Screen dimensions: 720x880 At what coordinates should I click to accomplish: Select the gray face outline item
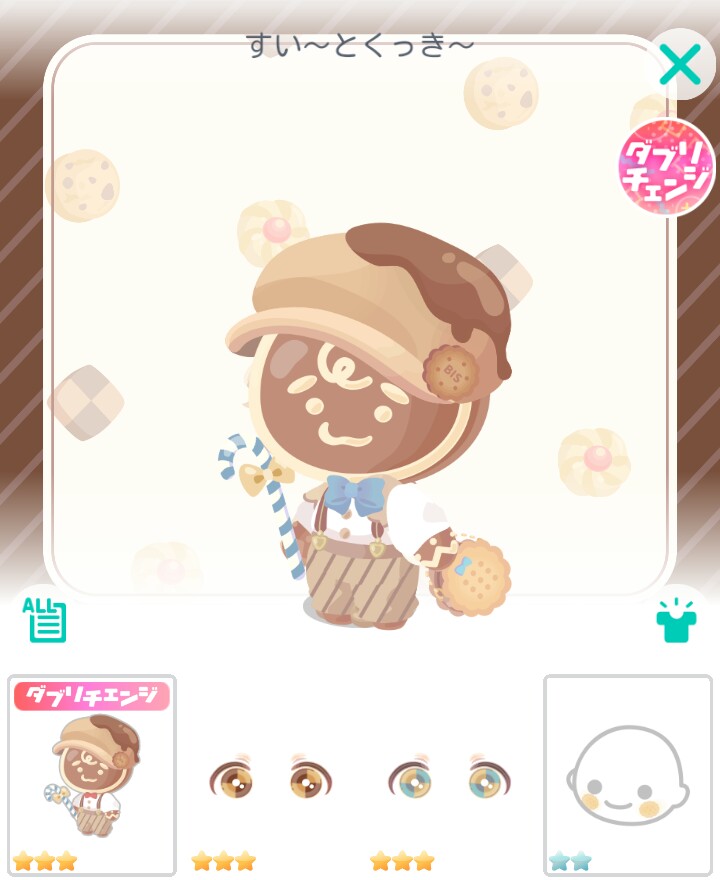pos(627,775)
